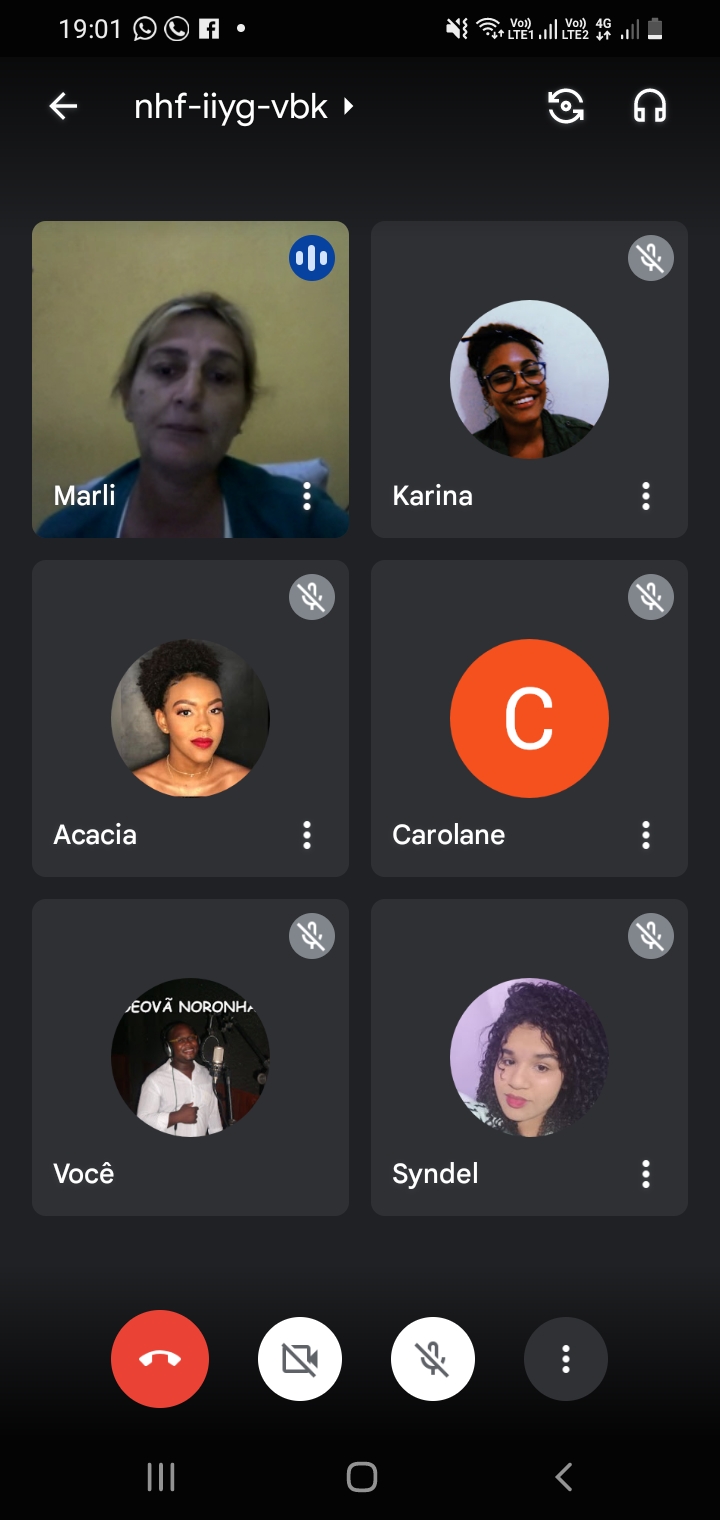Viewport: 720px width, 1520px height.
Task: Open options menu for Karina
Action: (646, 496)
